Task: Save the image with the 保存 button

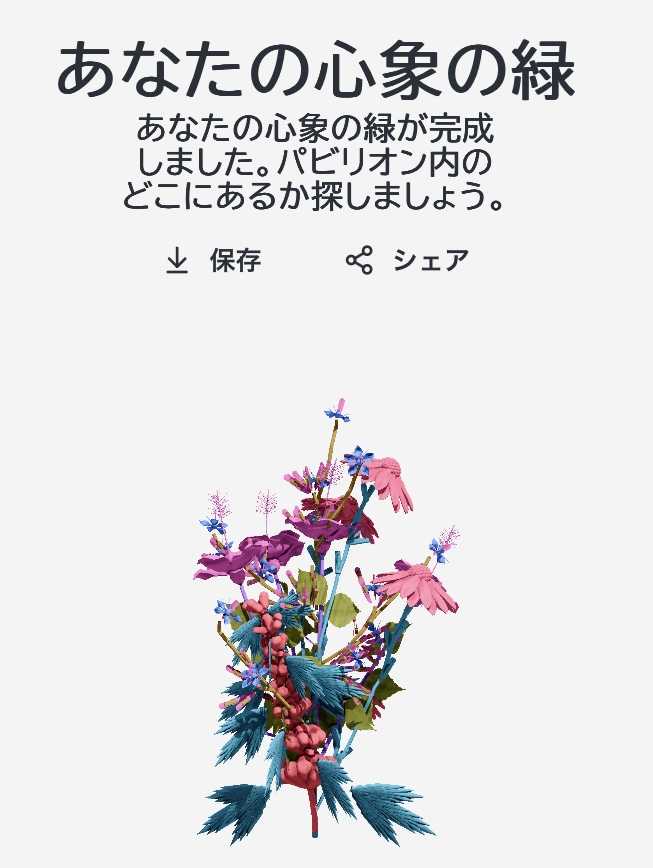Action: point(213,261)
